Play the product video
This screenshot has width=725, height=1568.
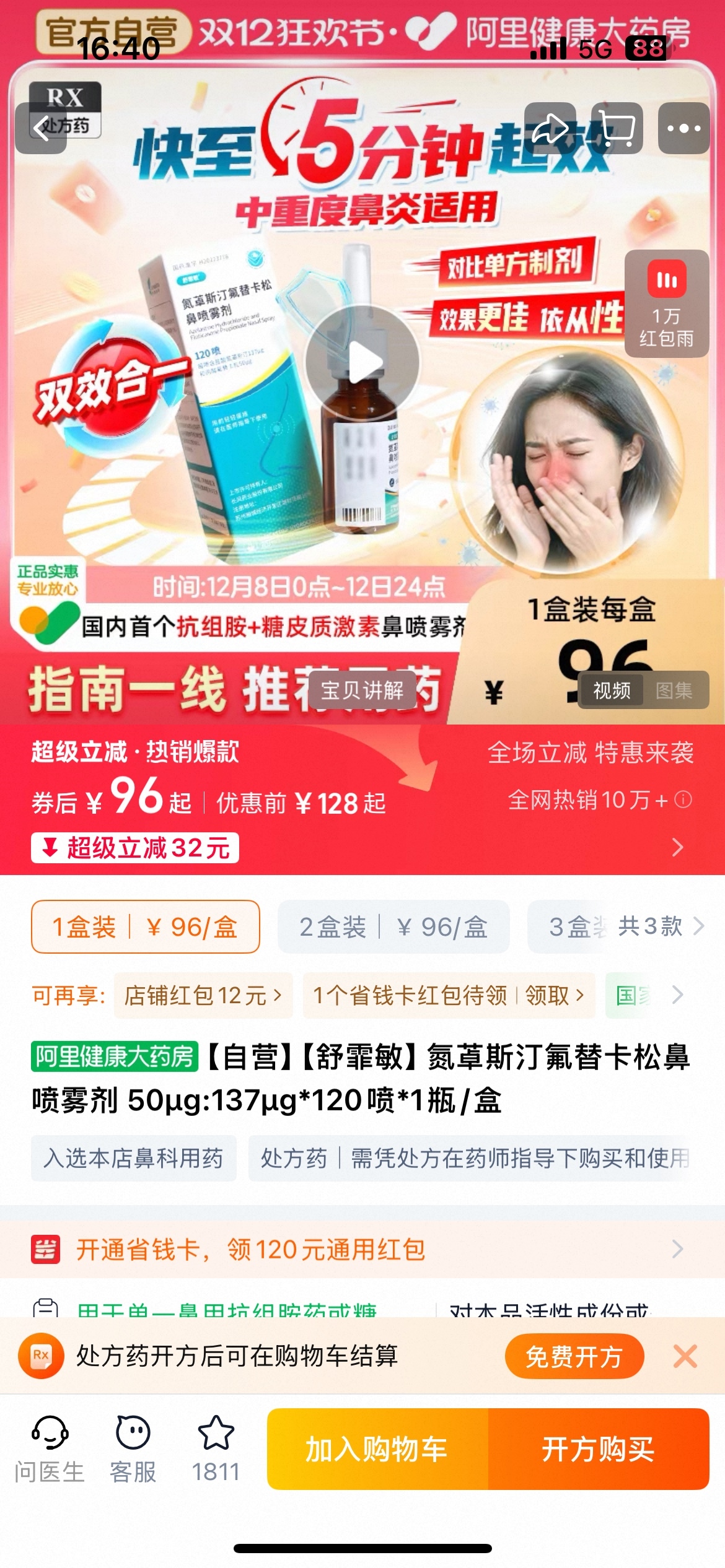(x=362, y=362)
